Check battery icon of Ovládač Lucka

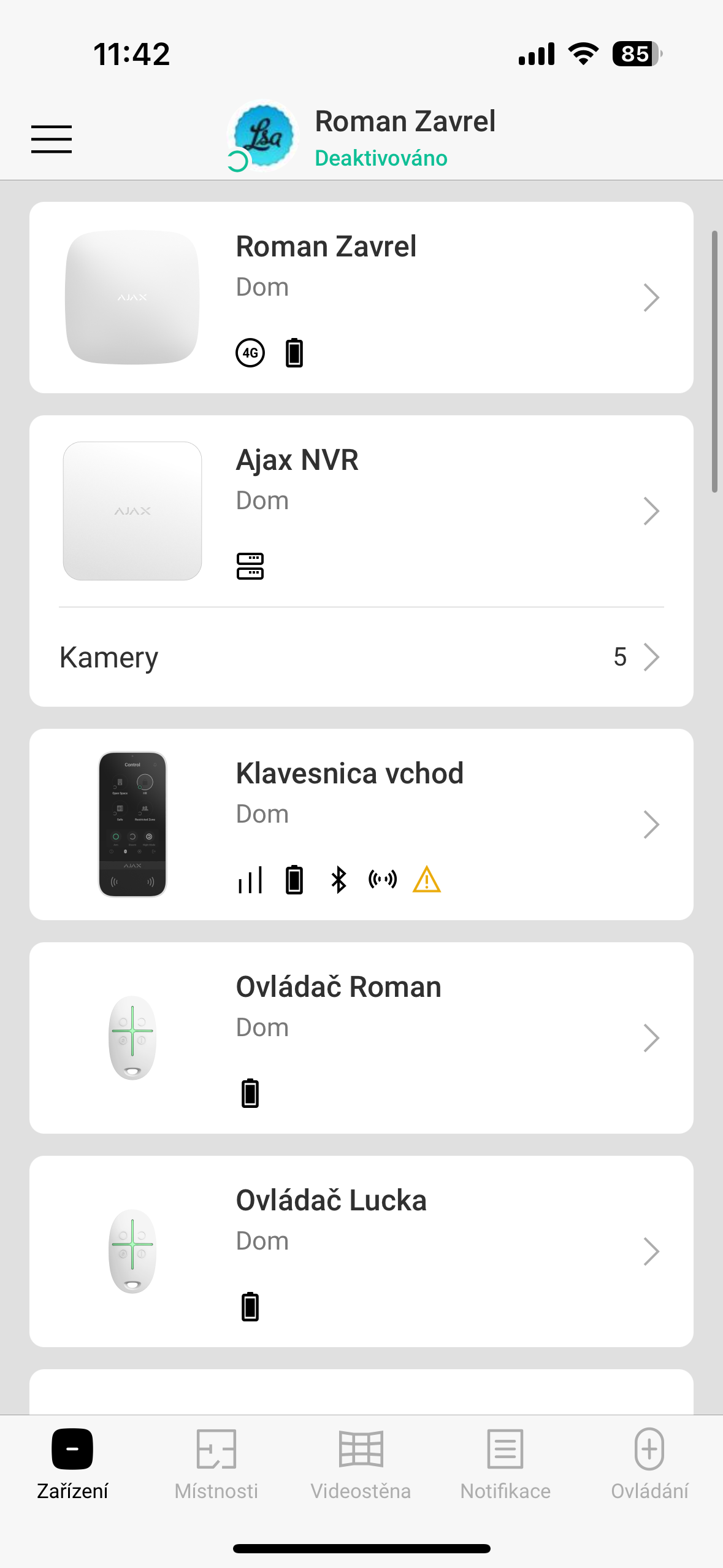click(x=250, y=1306)
